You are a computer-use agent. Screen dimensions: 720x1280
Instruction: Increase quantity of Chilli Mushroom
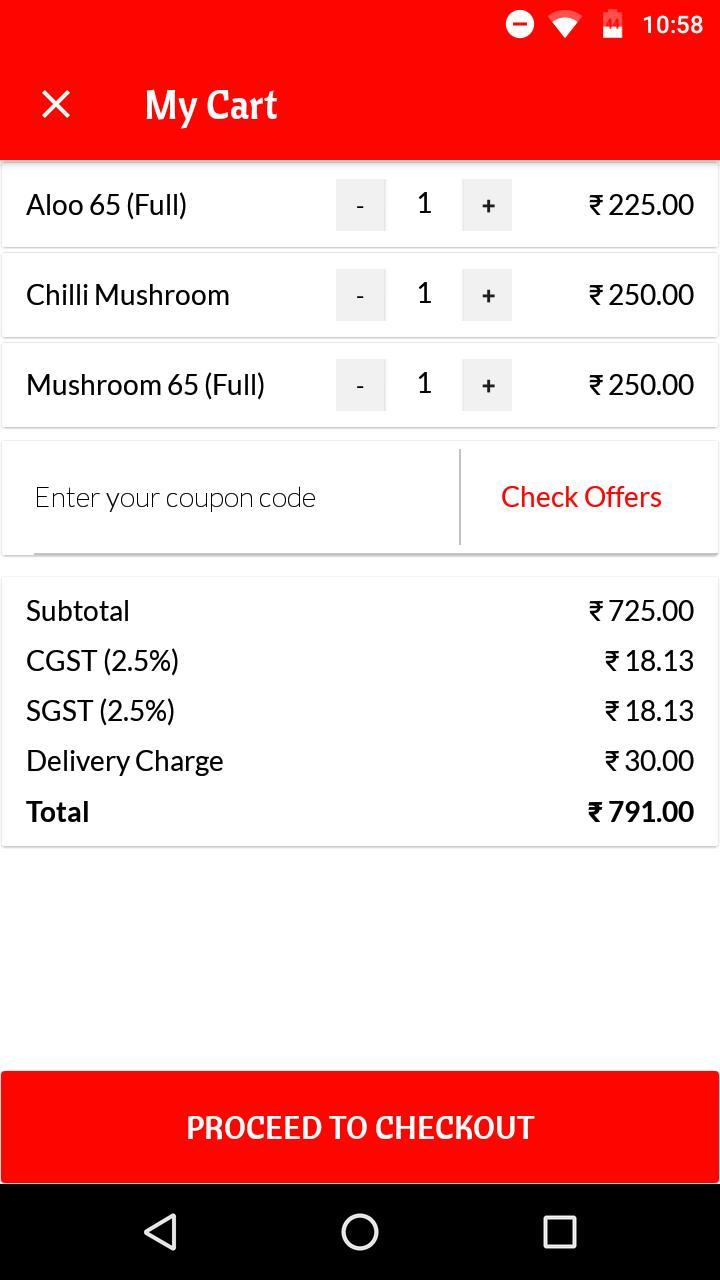487,295
